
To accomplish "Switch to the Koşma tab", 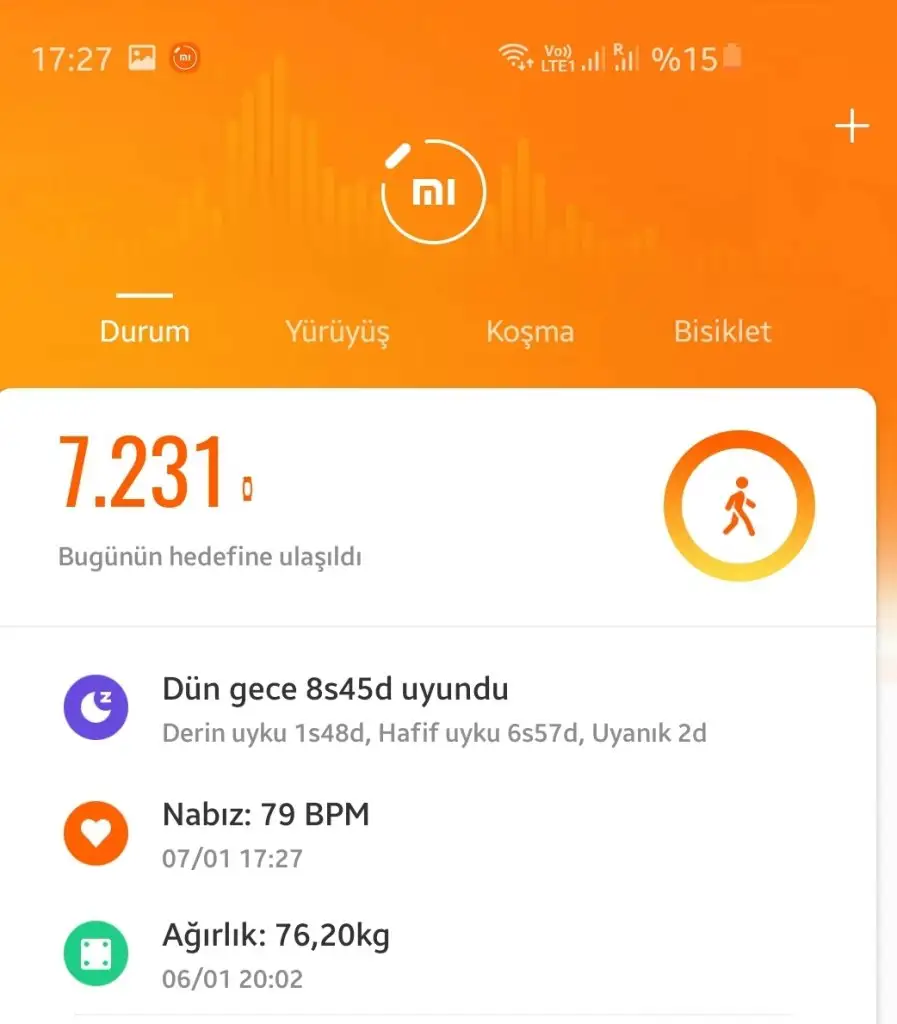I will pyautogui.click(x=530, y=331).
